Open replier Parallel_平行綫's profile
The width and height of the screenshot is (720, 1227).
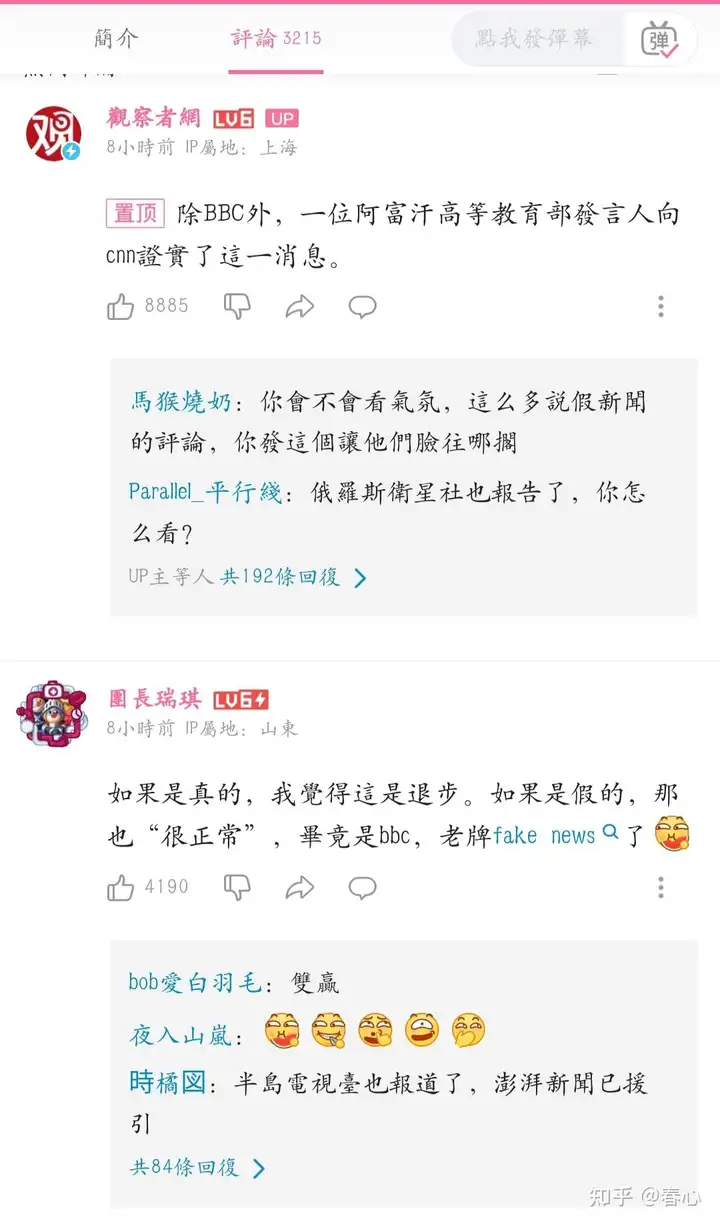(205, 492)
